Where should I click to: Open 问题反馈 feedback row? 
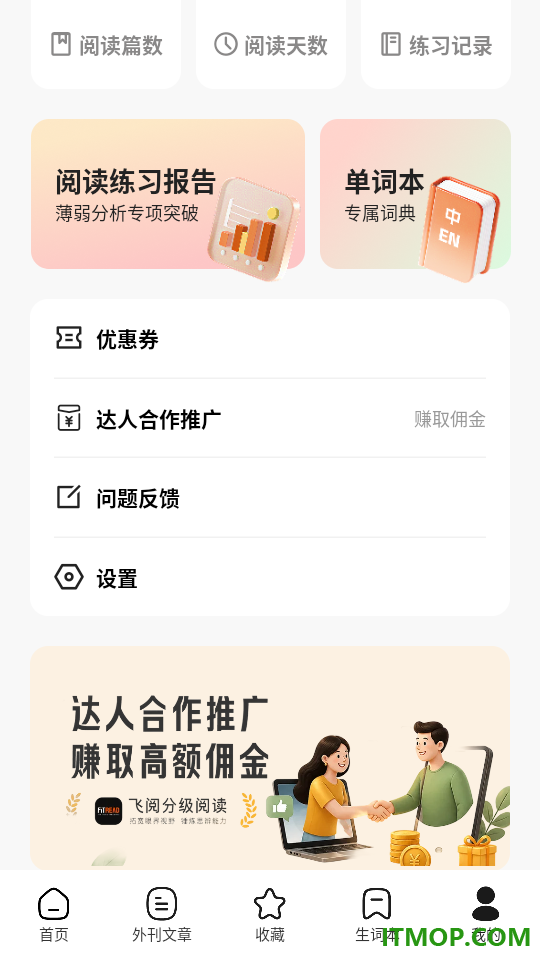[270, 498]
